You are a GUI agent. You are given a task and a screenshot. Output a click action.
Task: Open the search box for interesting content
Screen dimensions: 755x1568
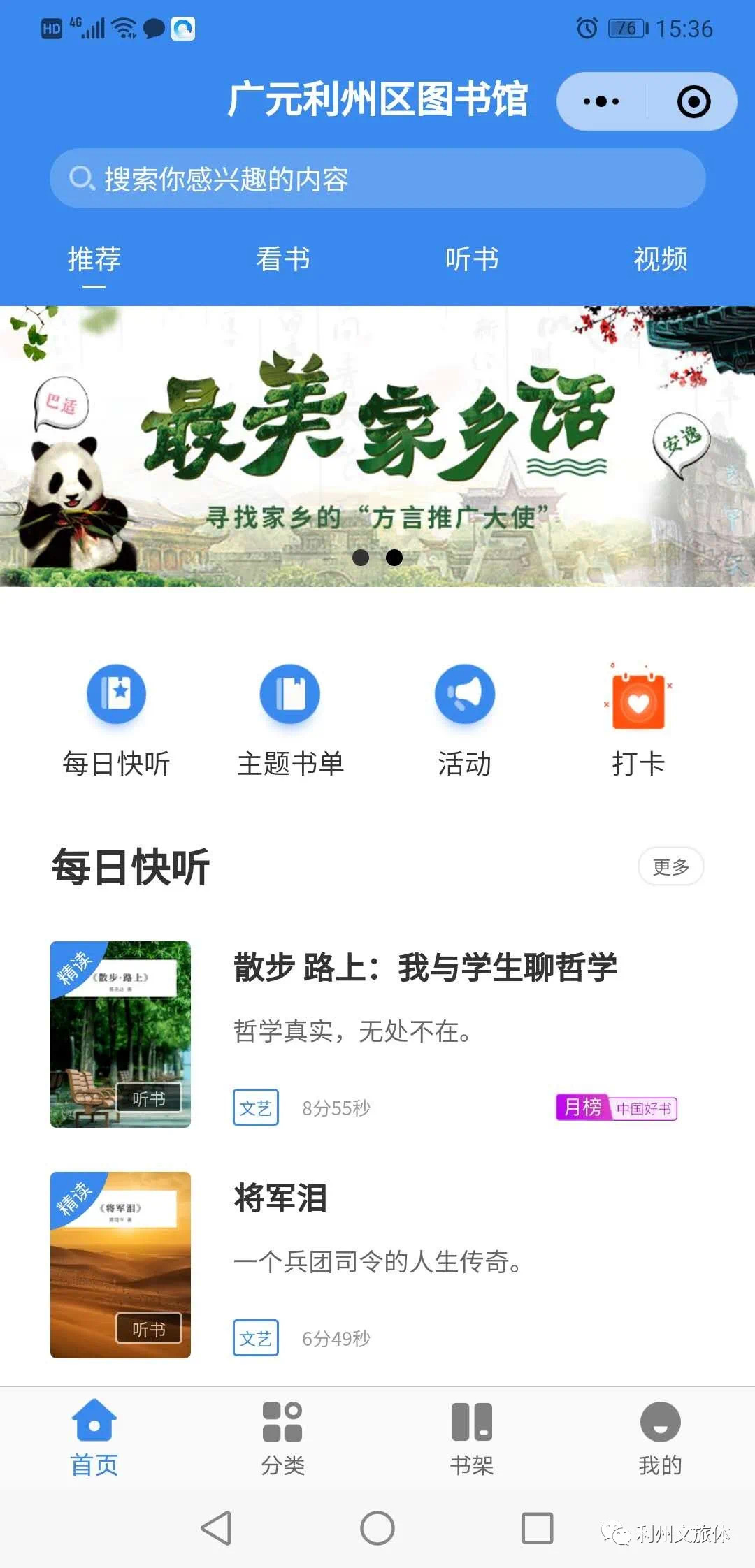(x=377, y=179)
